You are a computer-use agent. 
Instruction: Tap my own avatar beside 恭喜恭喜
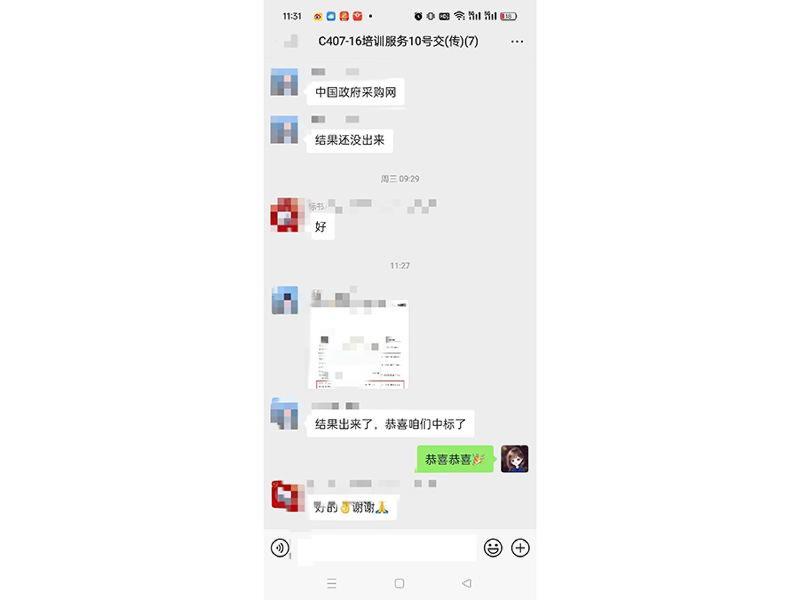[x=514, y=459]
